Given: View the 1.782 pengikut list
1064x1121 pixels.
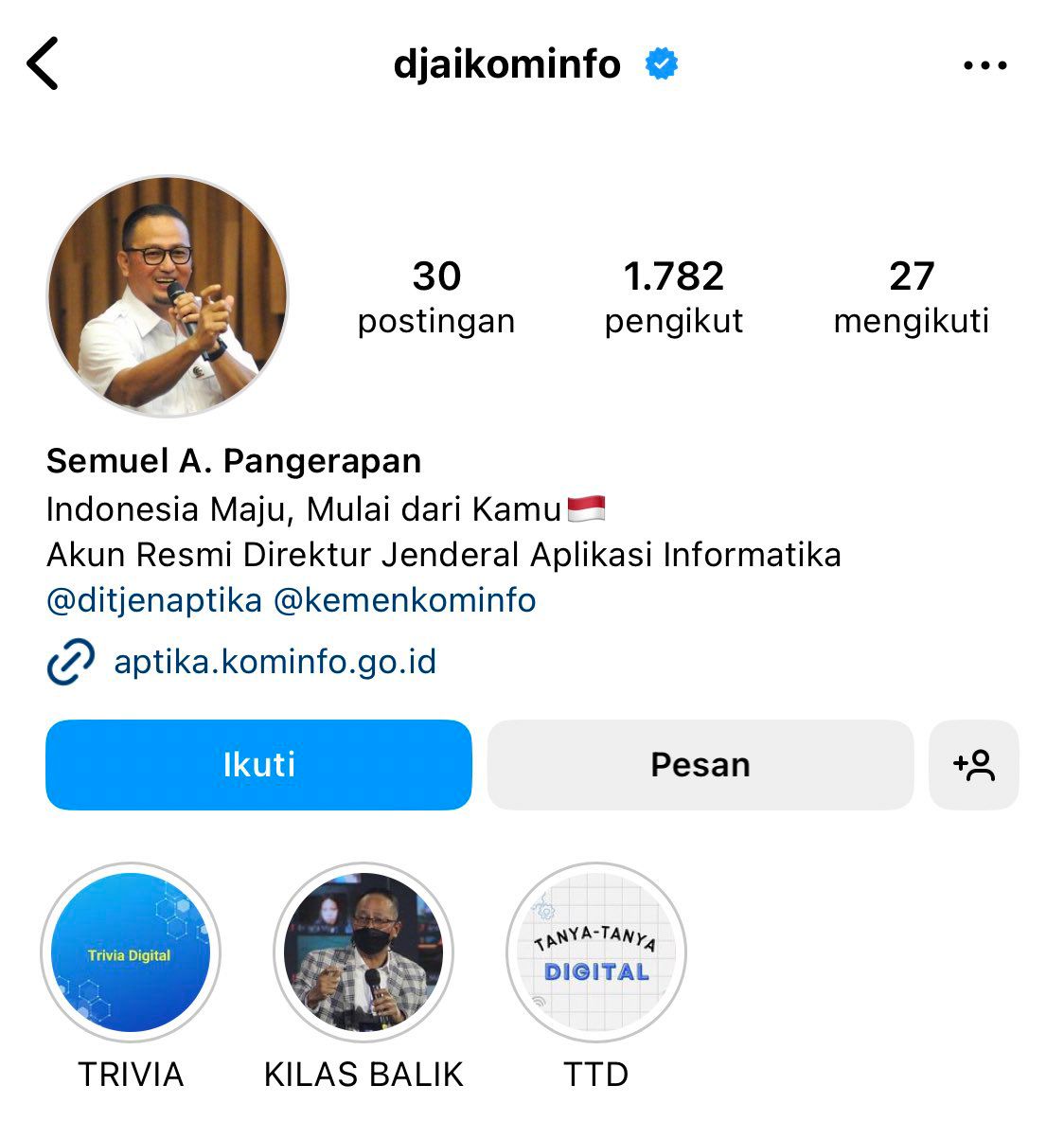Looking at the screenshot, I should coord(673,297).
